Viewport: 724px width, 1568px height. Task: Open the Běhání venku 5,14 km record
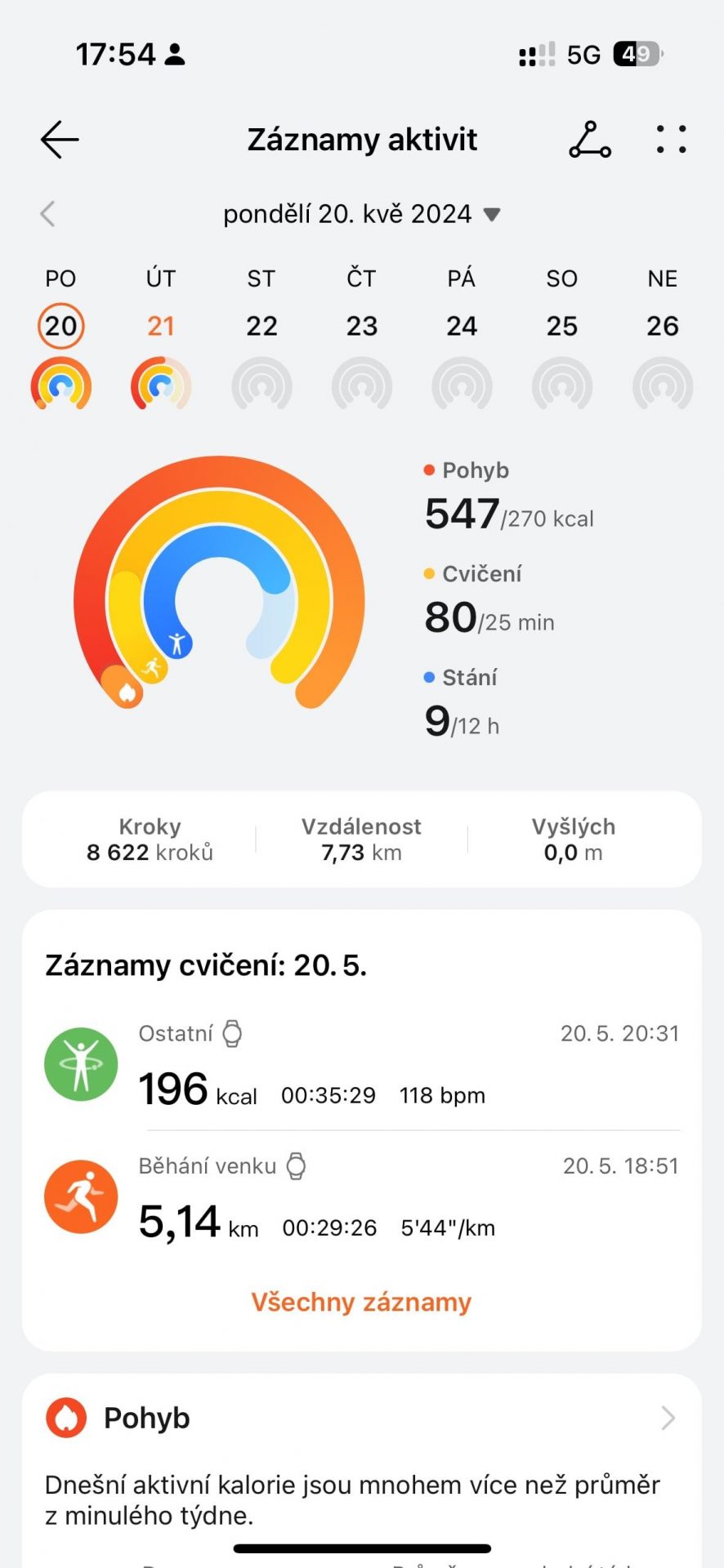pos(362,1197)
